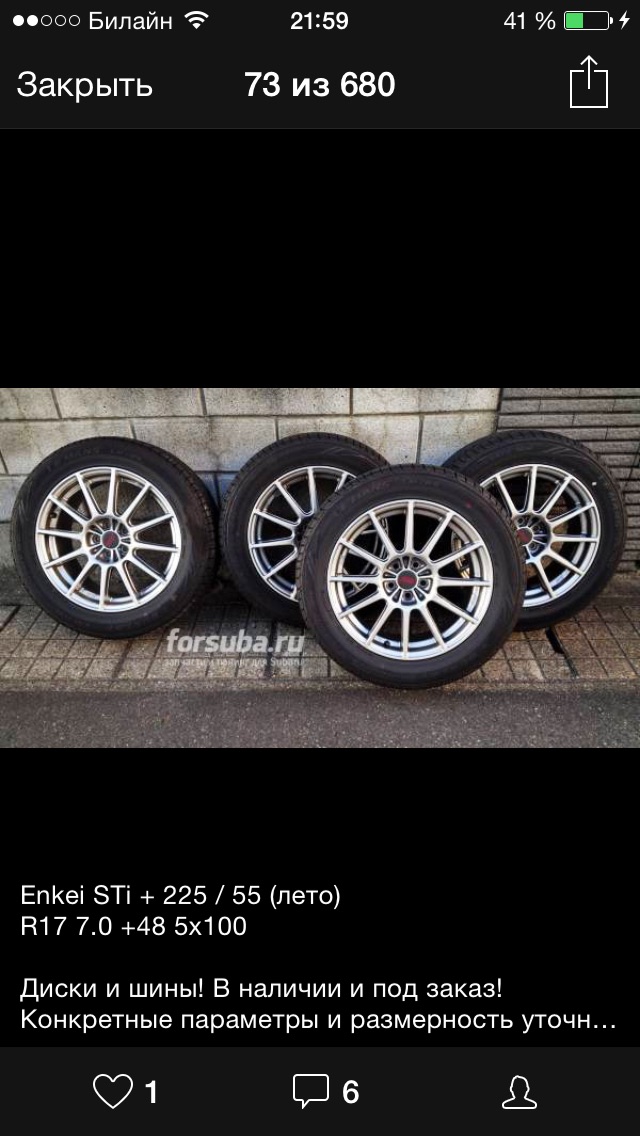Like the photo with the heart icon

[112, 1091]
